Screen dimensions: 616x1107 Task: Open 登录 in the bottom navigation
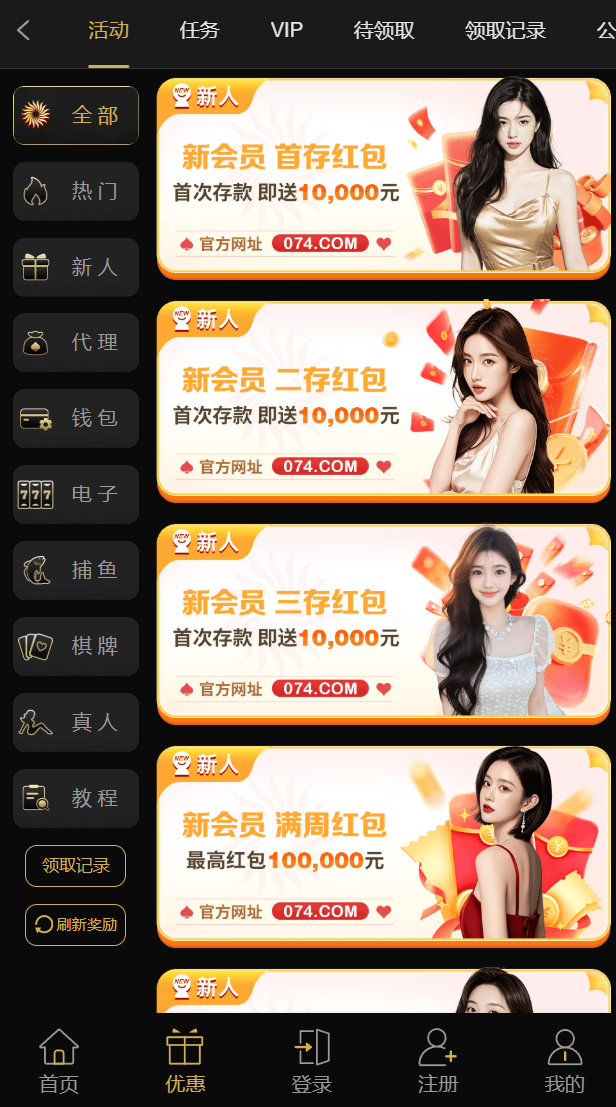(x=311, y=1061)
